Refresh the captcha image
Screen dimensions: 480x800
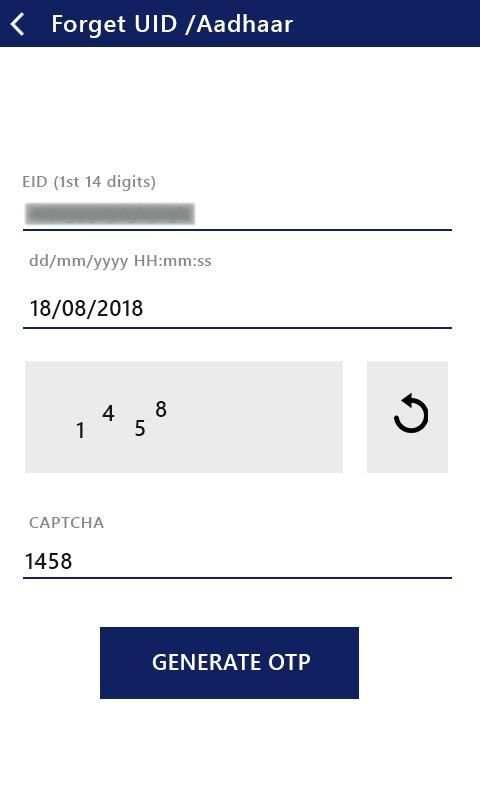[x=407, y=417]
